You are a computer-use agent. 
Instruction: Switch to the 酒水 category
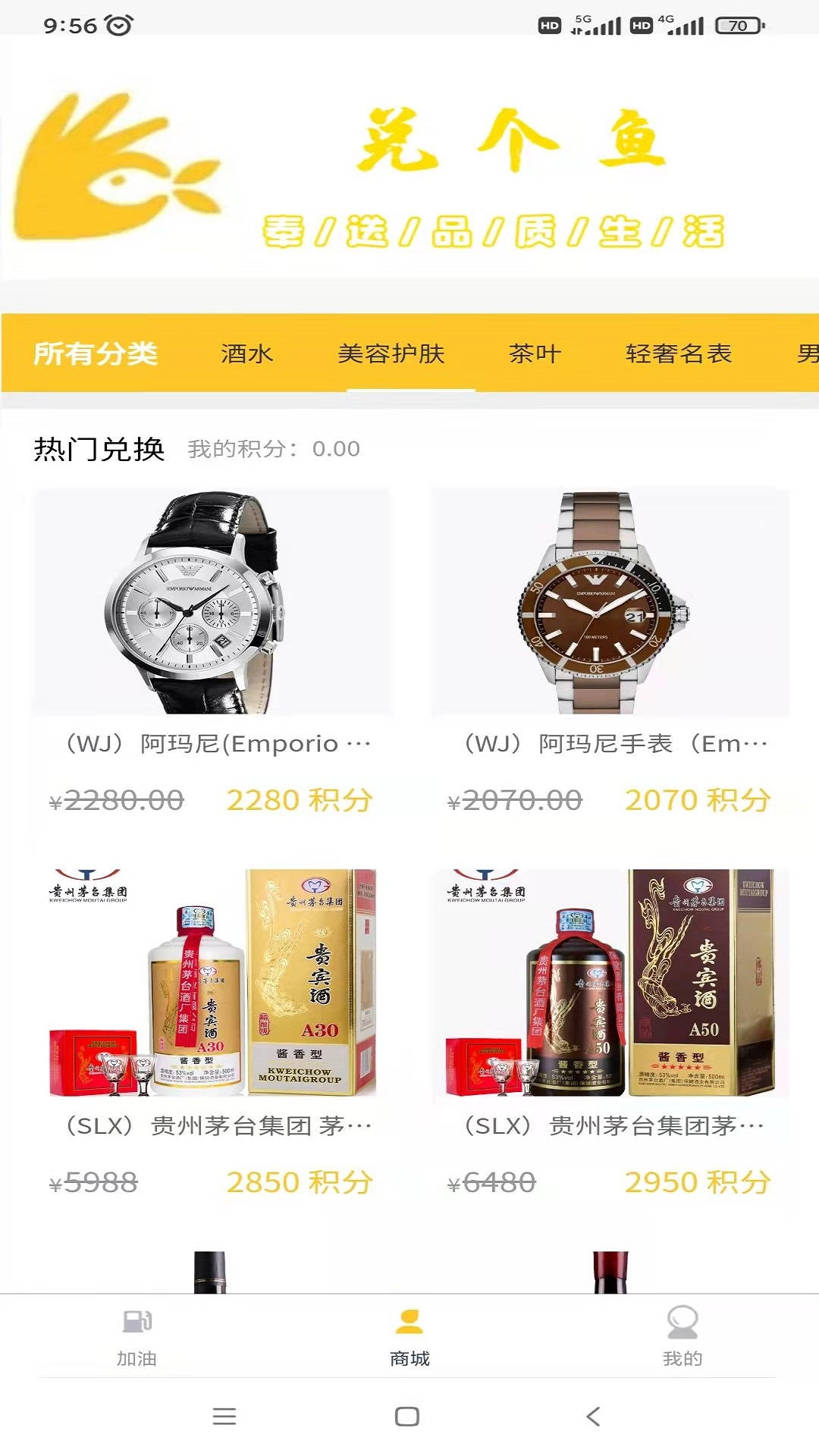tap(246, 353)
